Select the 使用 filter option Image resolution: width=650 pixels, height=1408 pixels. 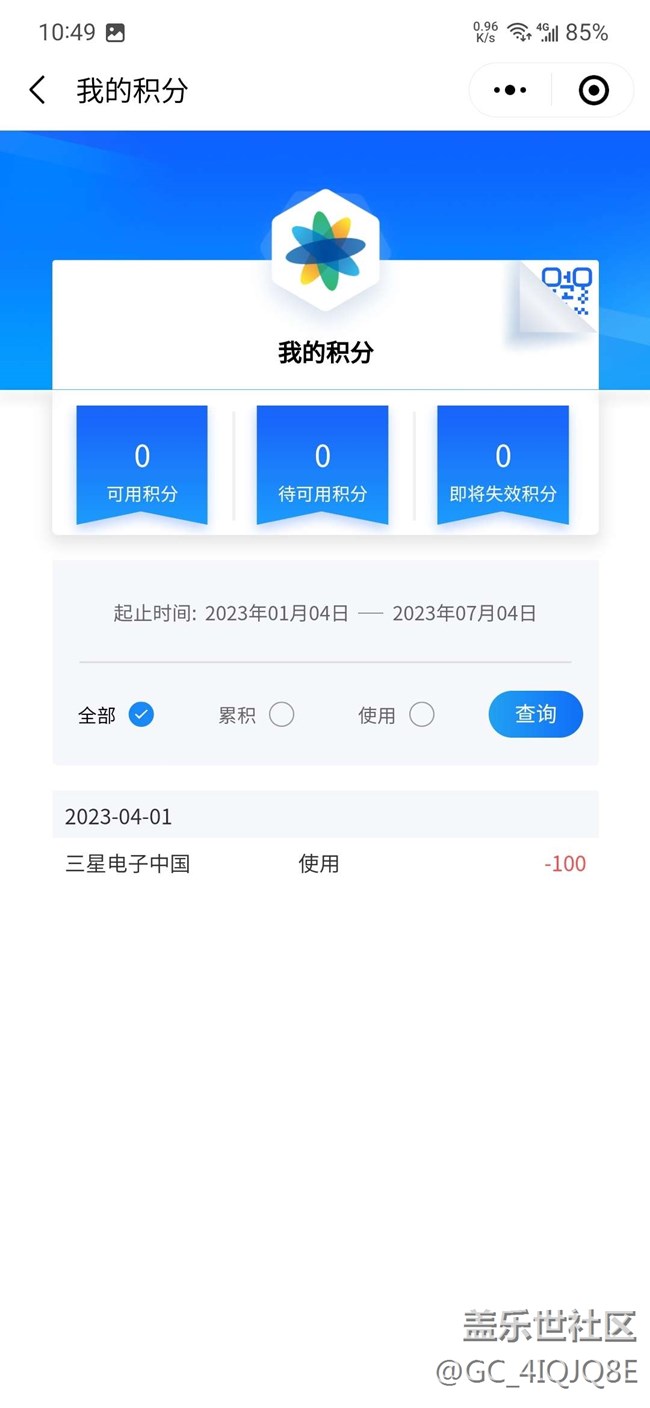pyautogui.click(x=421, y=715)
